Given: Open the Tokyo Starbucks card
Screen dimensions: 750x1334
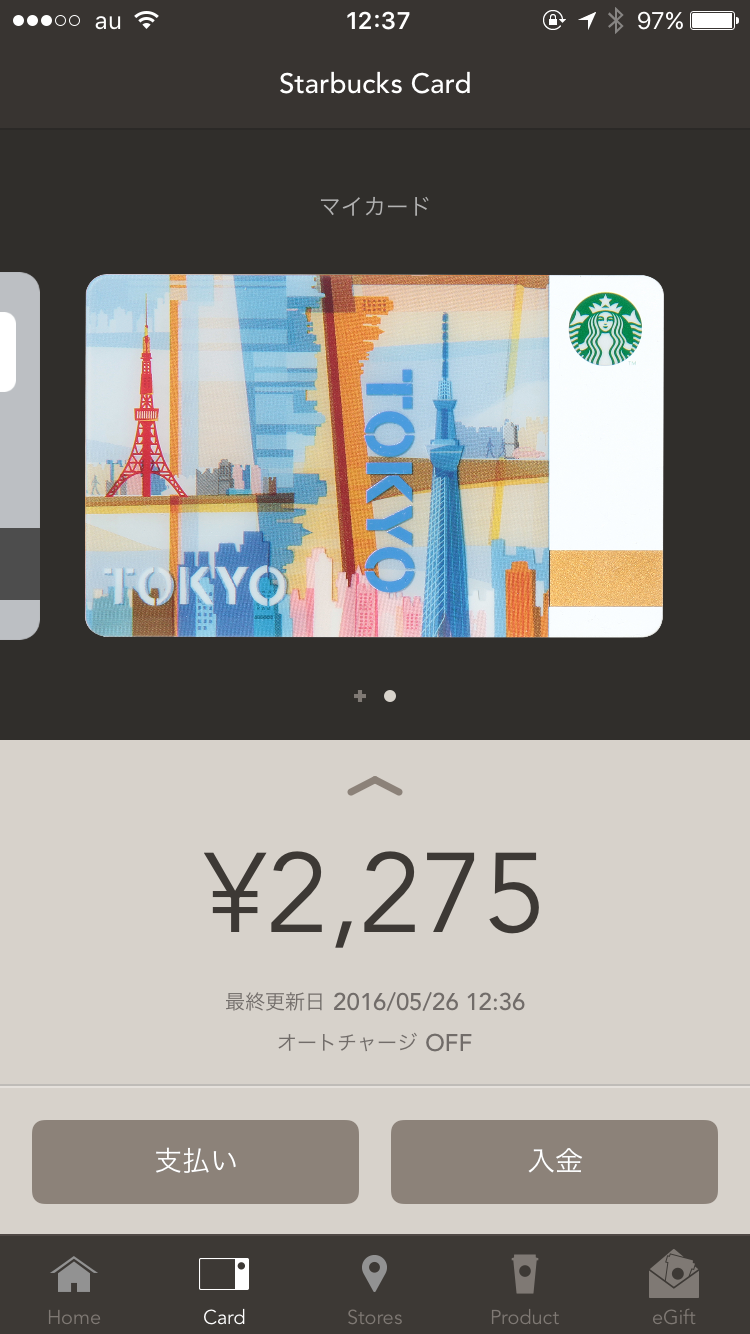Looking at the screenshot, I should click(x=374, y=456).
